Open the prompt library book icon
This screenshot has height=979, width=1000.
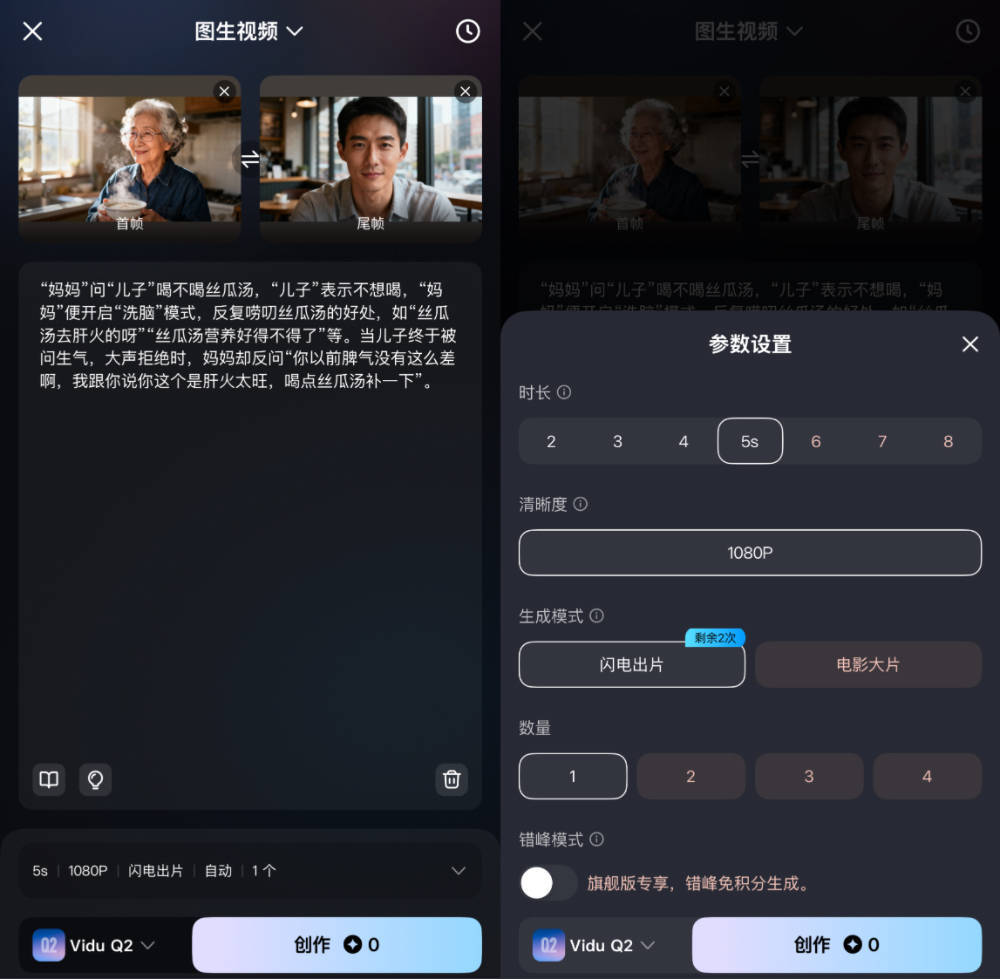[49, 779]
